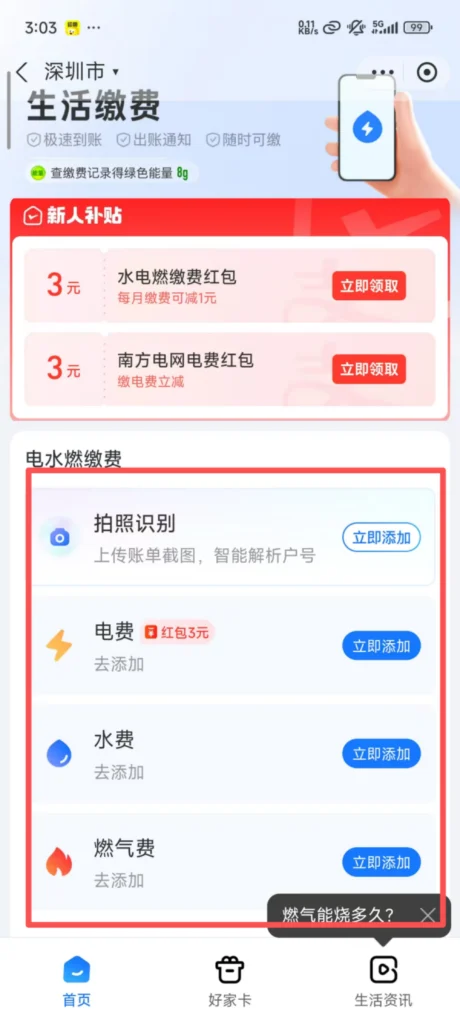
Task: Open the three-dot more menu
Action: point(382,72)
